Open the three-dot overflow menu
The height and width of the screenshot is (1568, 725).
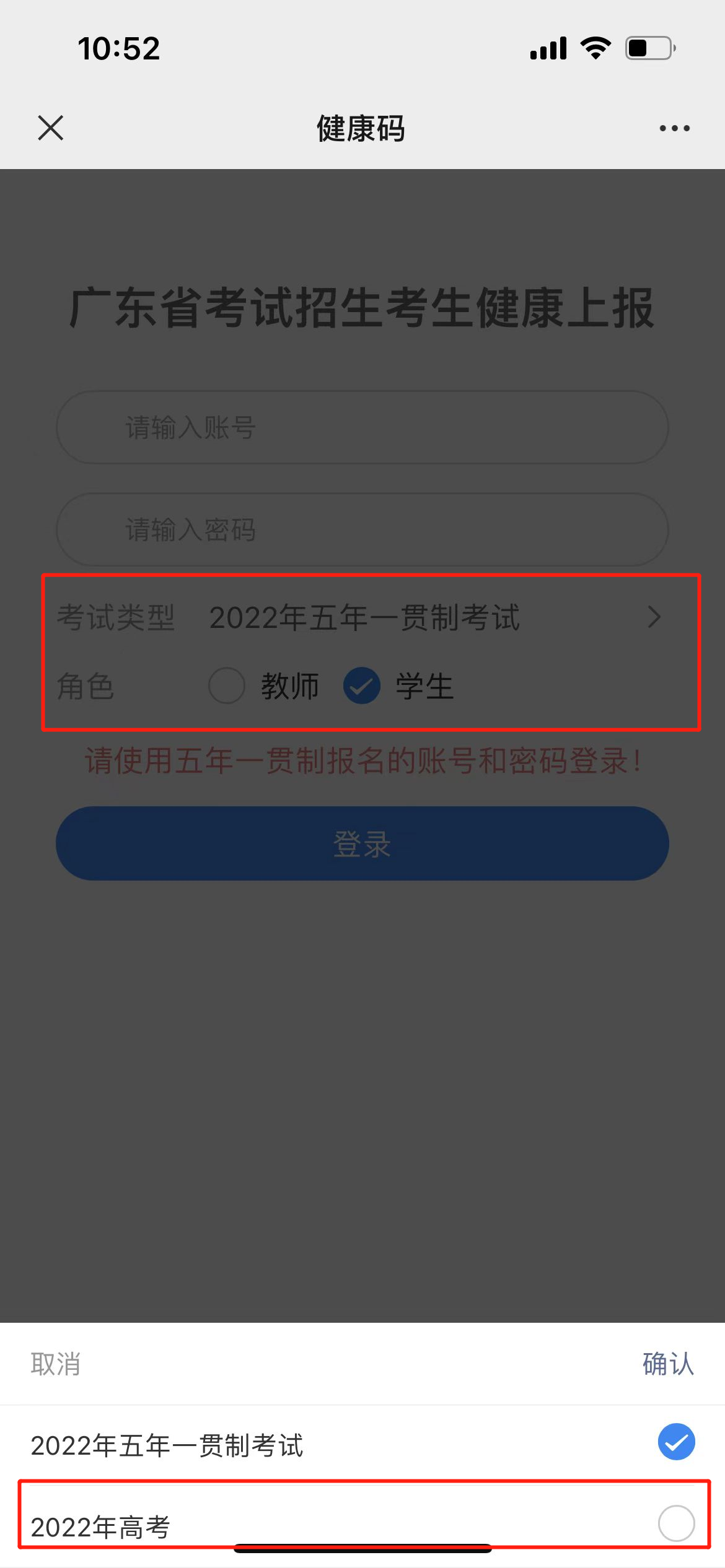[674, 128]
